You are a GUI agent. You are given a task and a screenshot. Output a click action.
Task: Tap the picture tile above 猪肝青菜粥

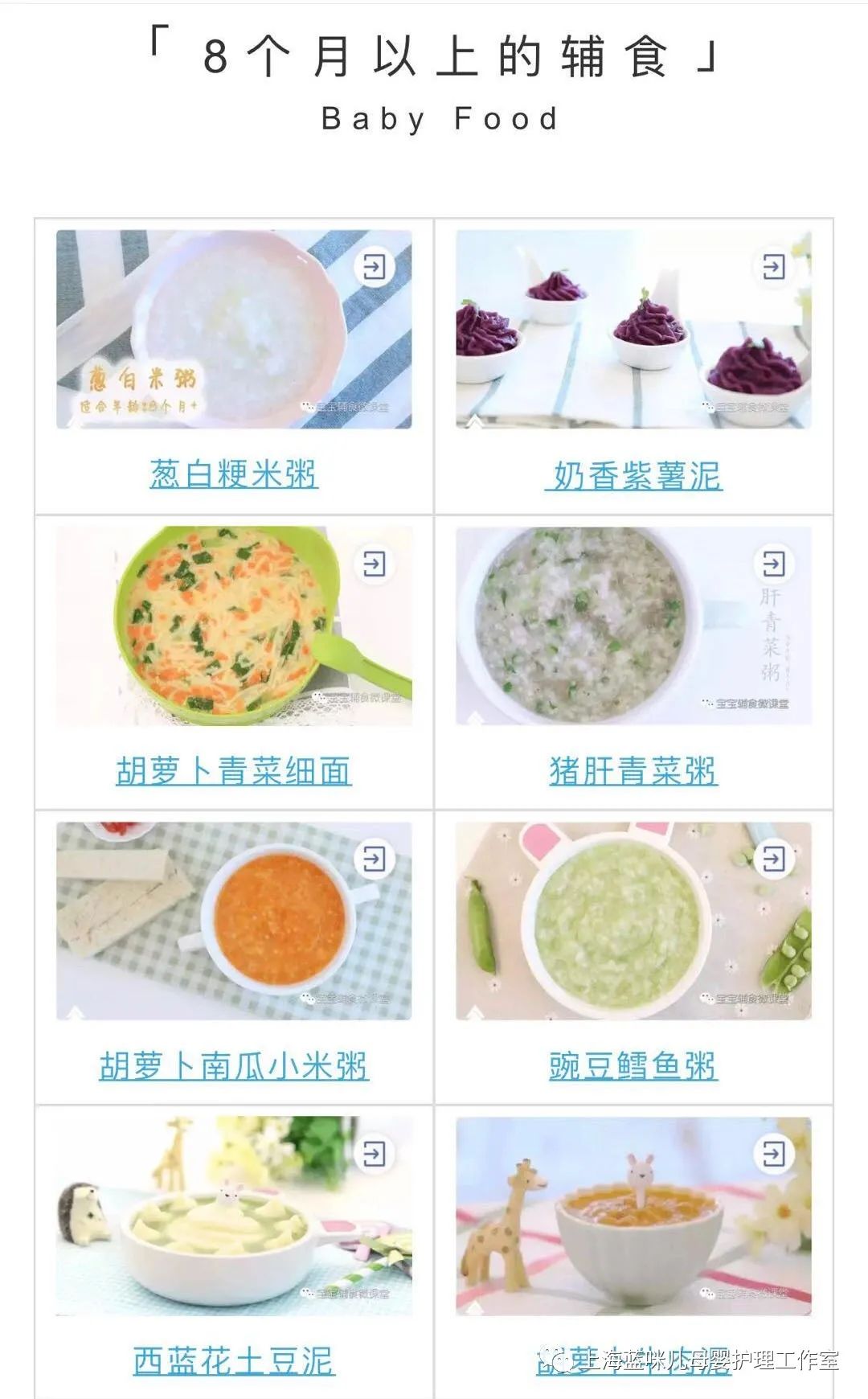(x=634, y=626)
